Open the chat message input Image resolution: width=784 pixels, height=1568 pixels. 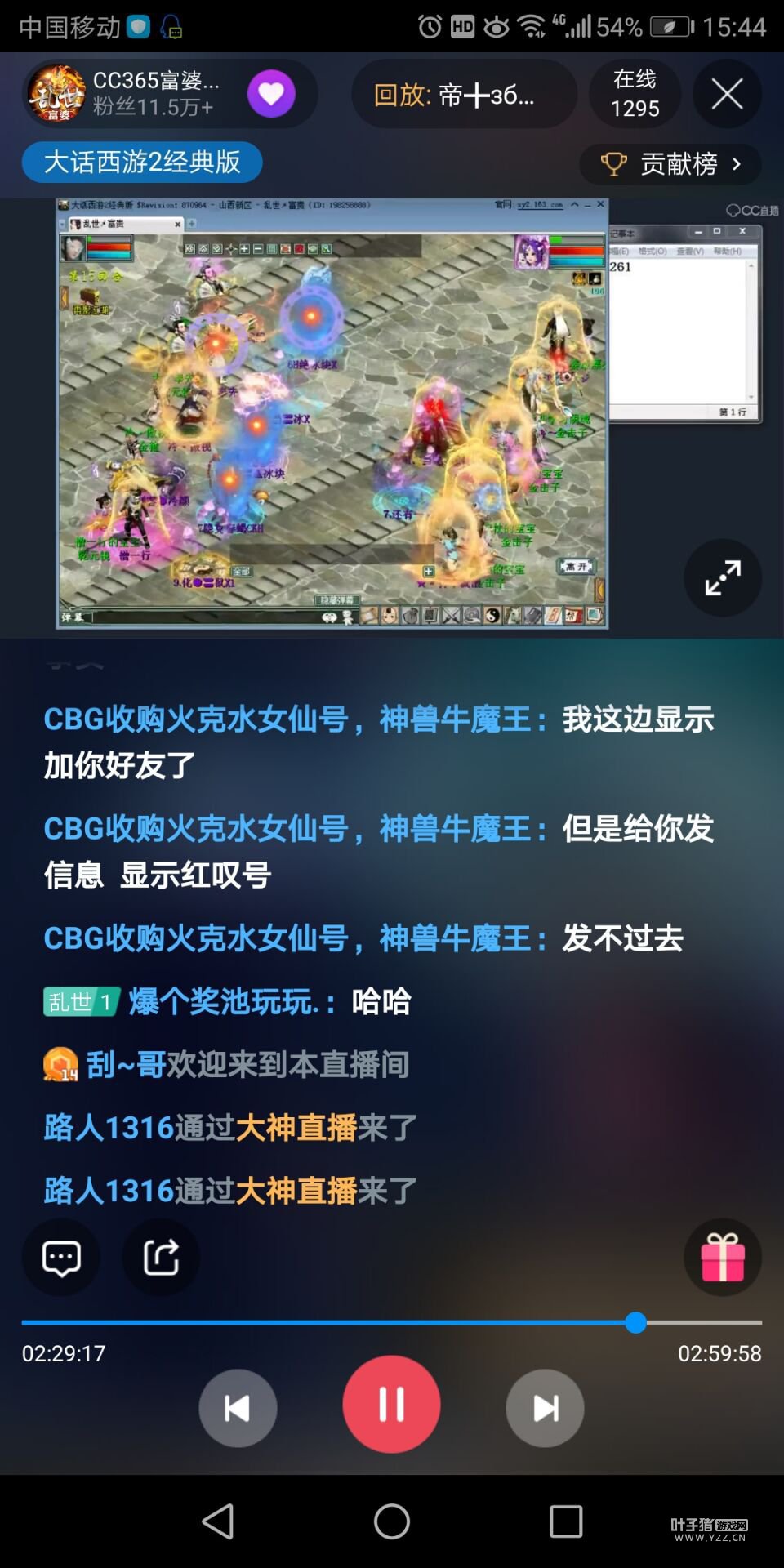[x=61, y=1258]
